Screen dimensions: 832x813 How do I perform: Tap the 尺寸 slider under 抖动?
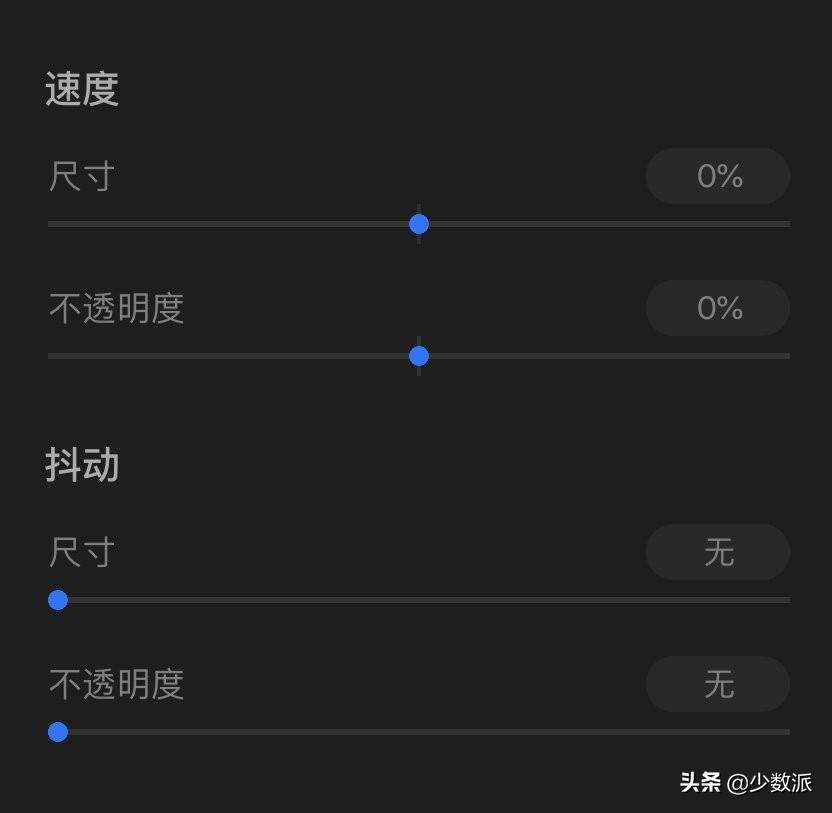[58, 600]
